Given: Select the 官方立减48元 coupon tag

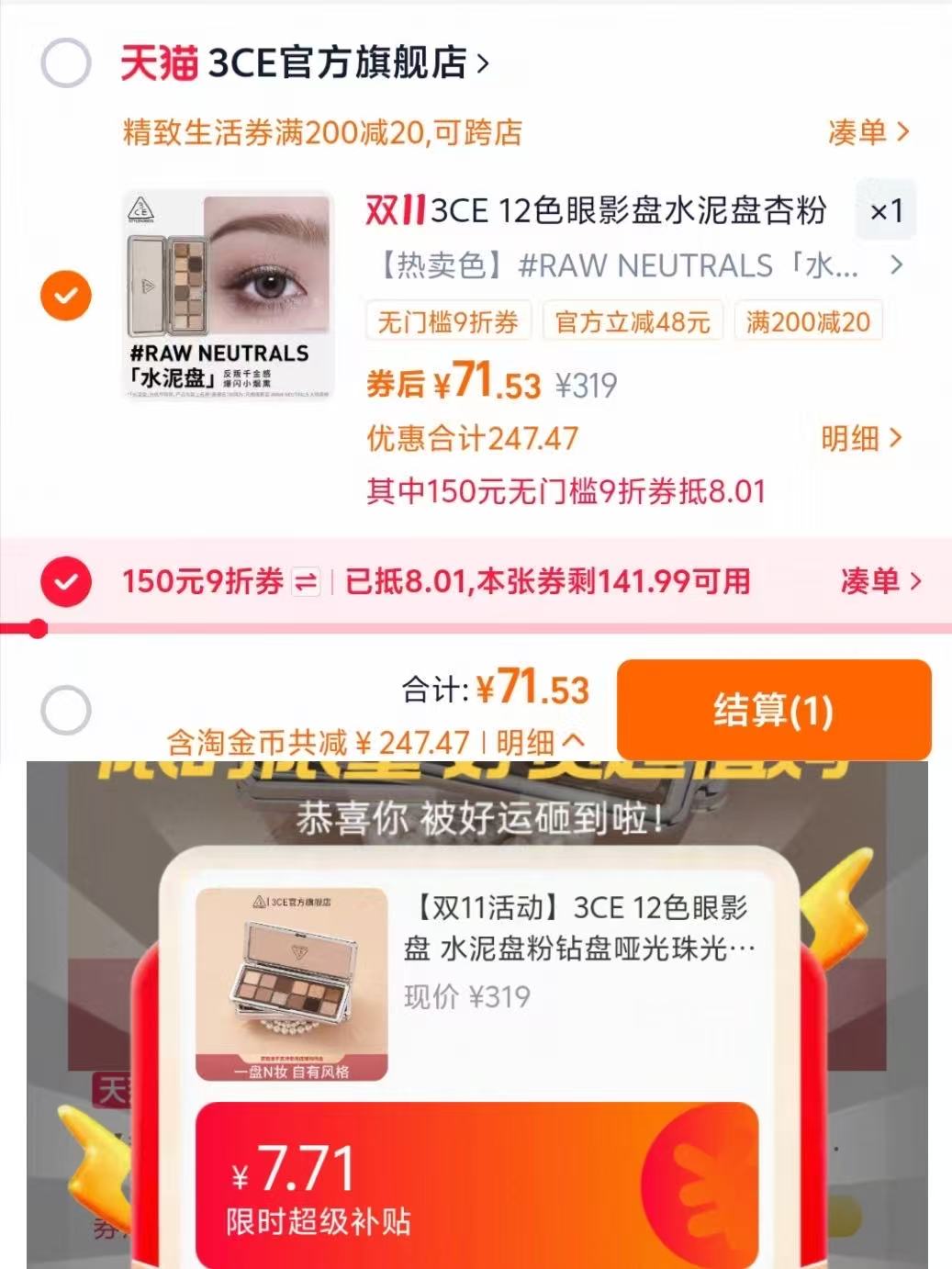Looking at the screenshot, I should point(633,321).
